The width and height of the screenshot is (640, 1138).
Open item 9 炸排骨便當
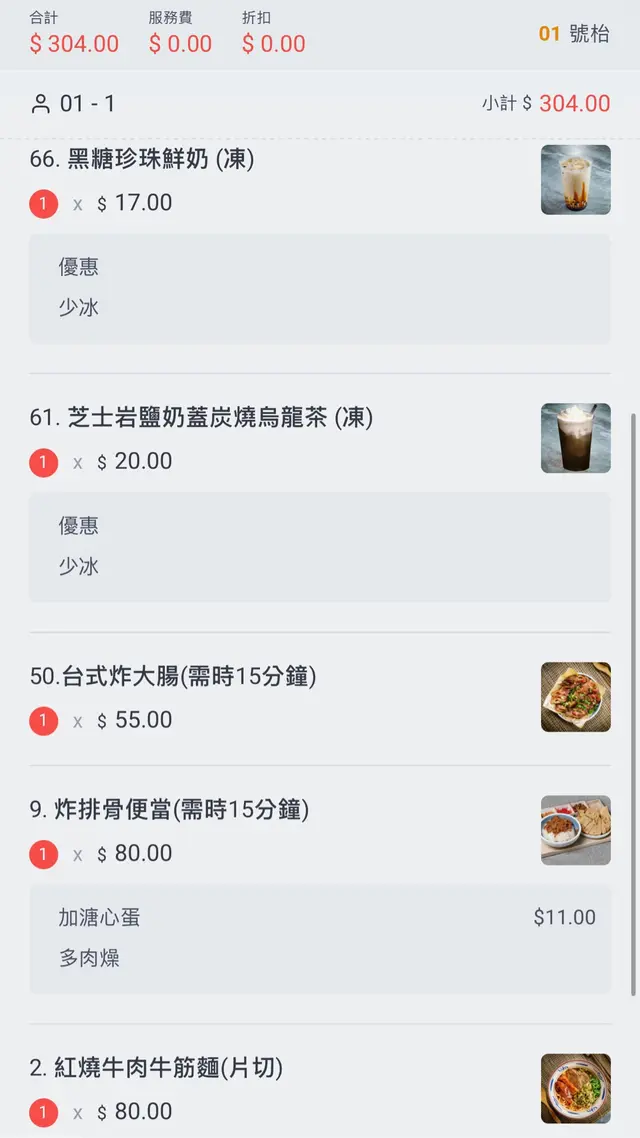click(x=169, y=810)
